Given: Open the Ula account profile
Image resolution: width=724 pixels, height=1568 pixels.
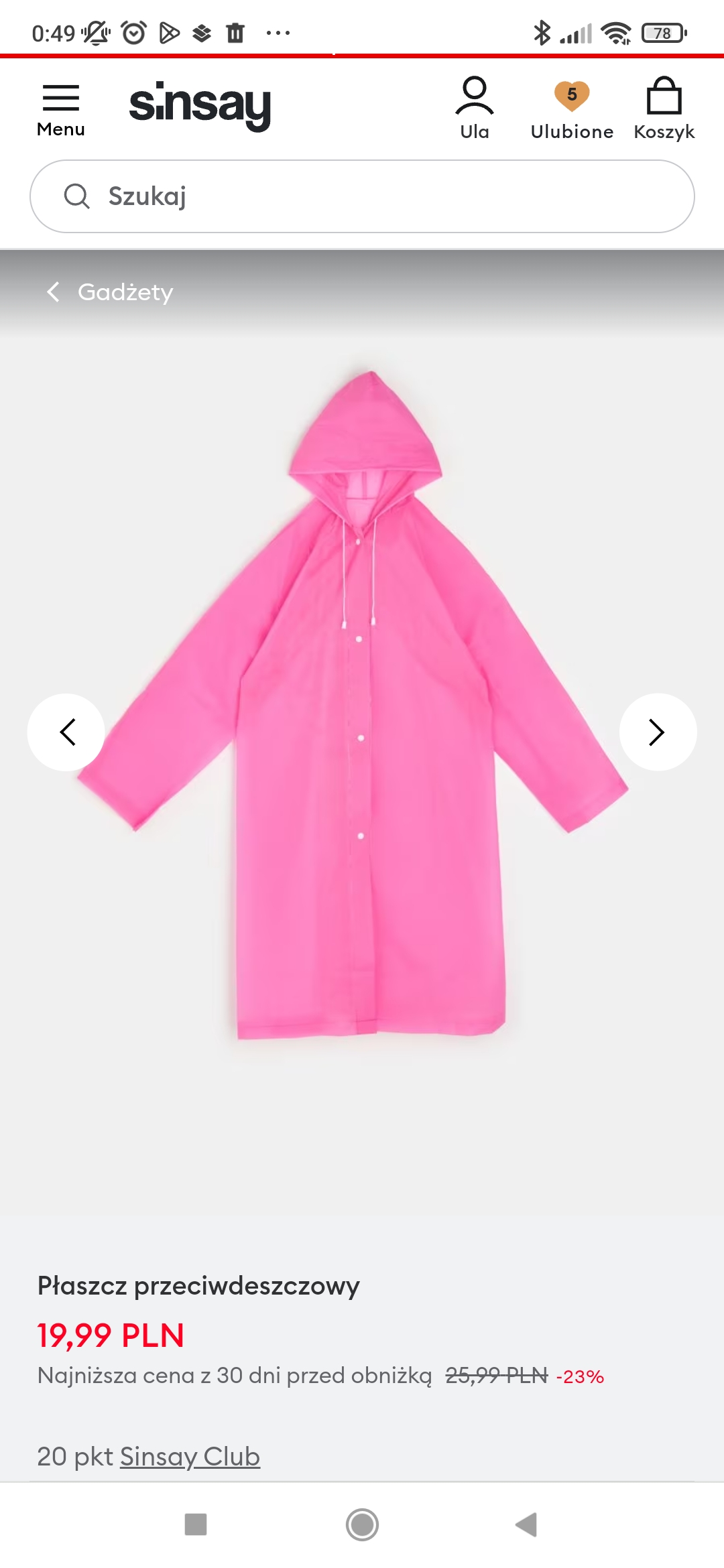Looking at the screenshot, I should click(x=475, y=109).
